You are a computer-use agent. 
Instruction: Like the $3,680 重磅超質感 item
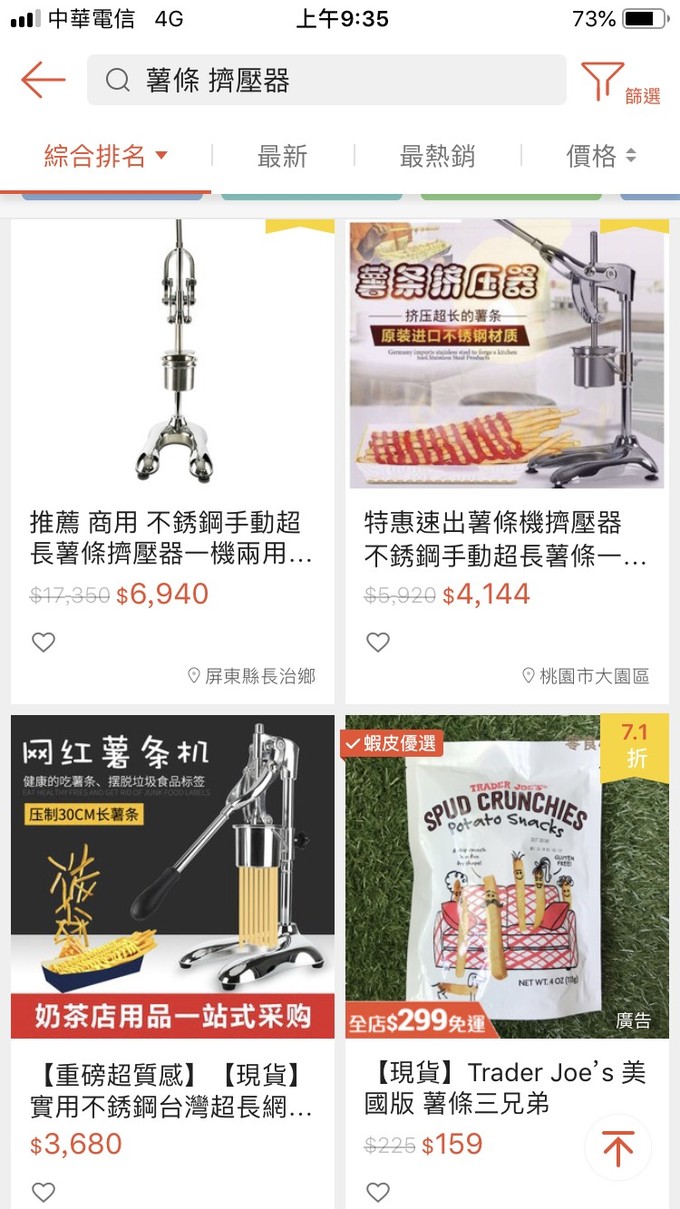(43, 1191)
